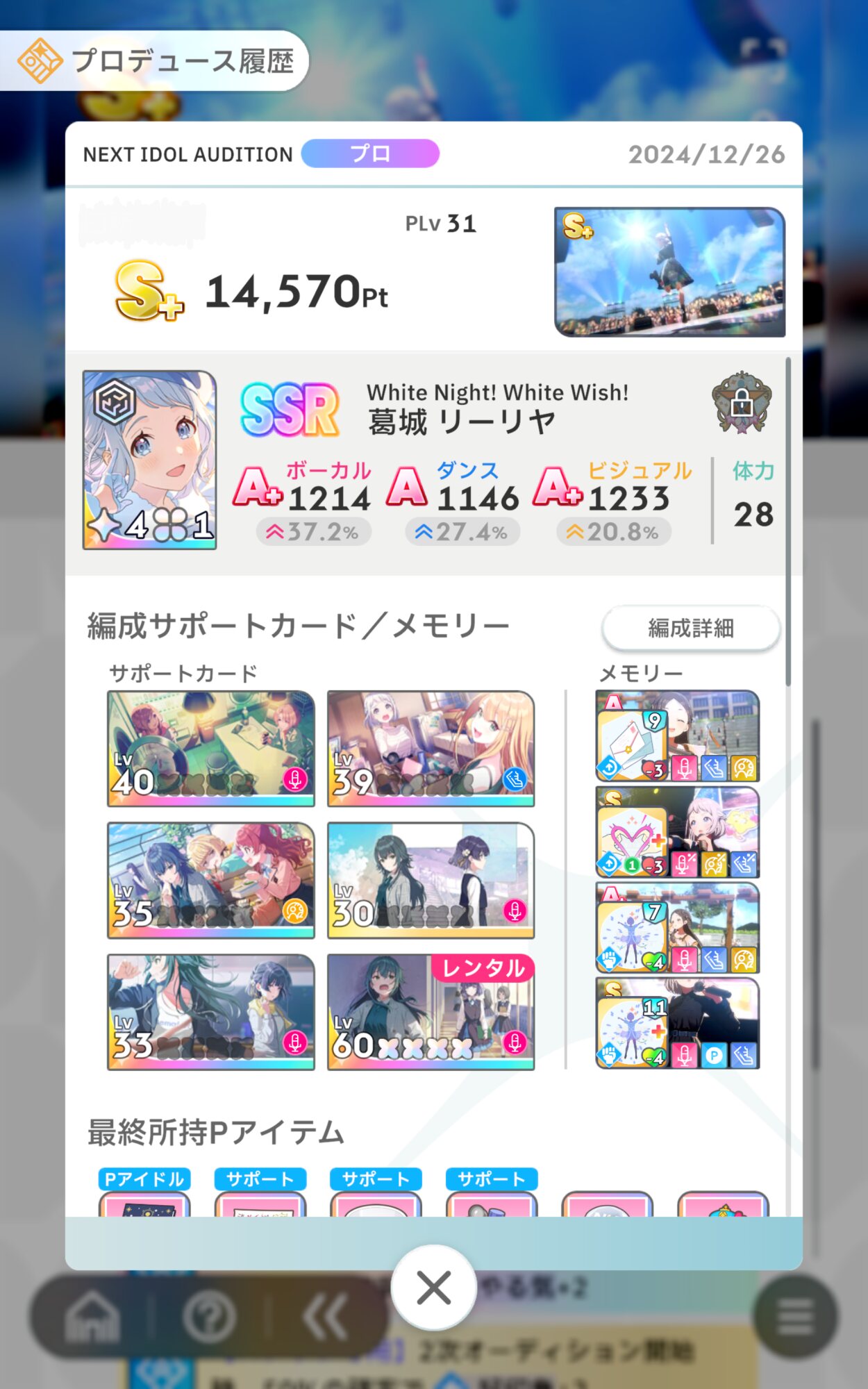The width and height of the screenshot is (868, 1389).
Task: Open the memory with number 11
Action: click(x=678, y=1023)
